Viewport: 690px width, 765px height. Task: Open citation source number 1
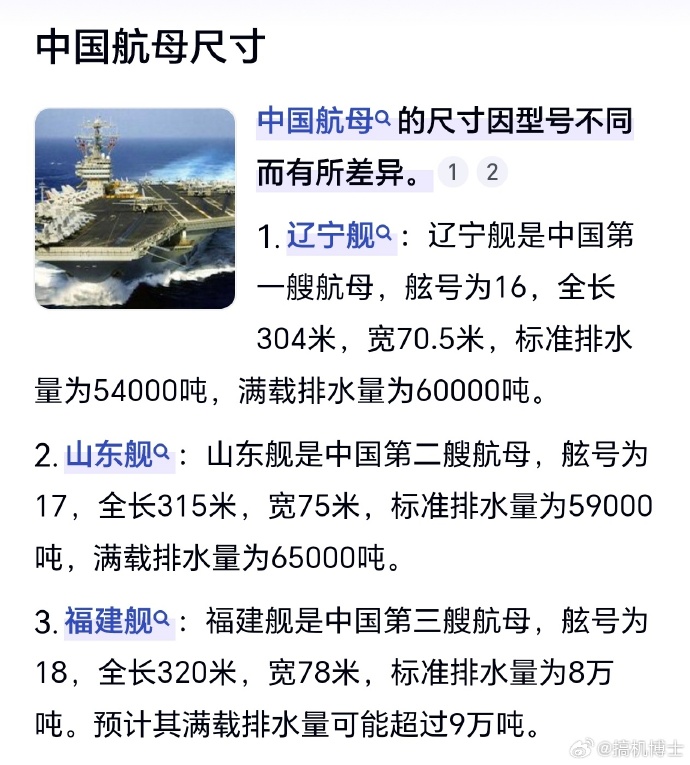point(452,173)
